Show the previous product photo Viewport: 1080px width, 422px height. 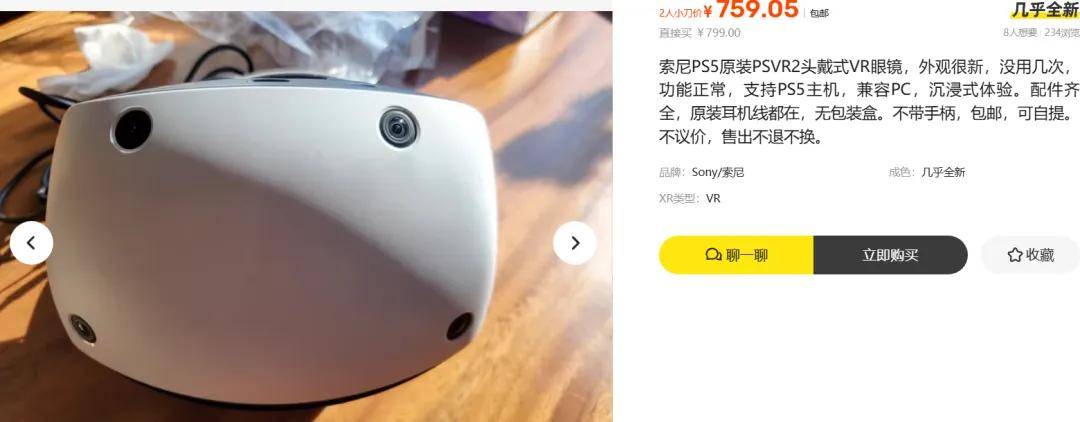(31, 243)
